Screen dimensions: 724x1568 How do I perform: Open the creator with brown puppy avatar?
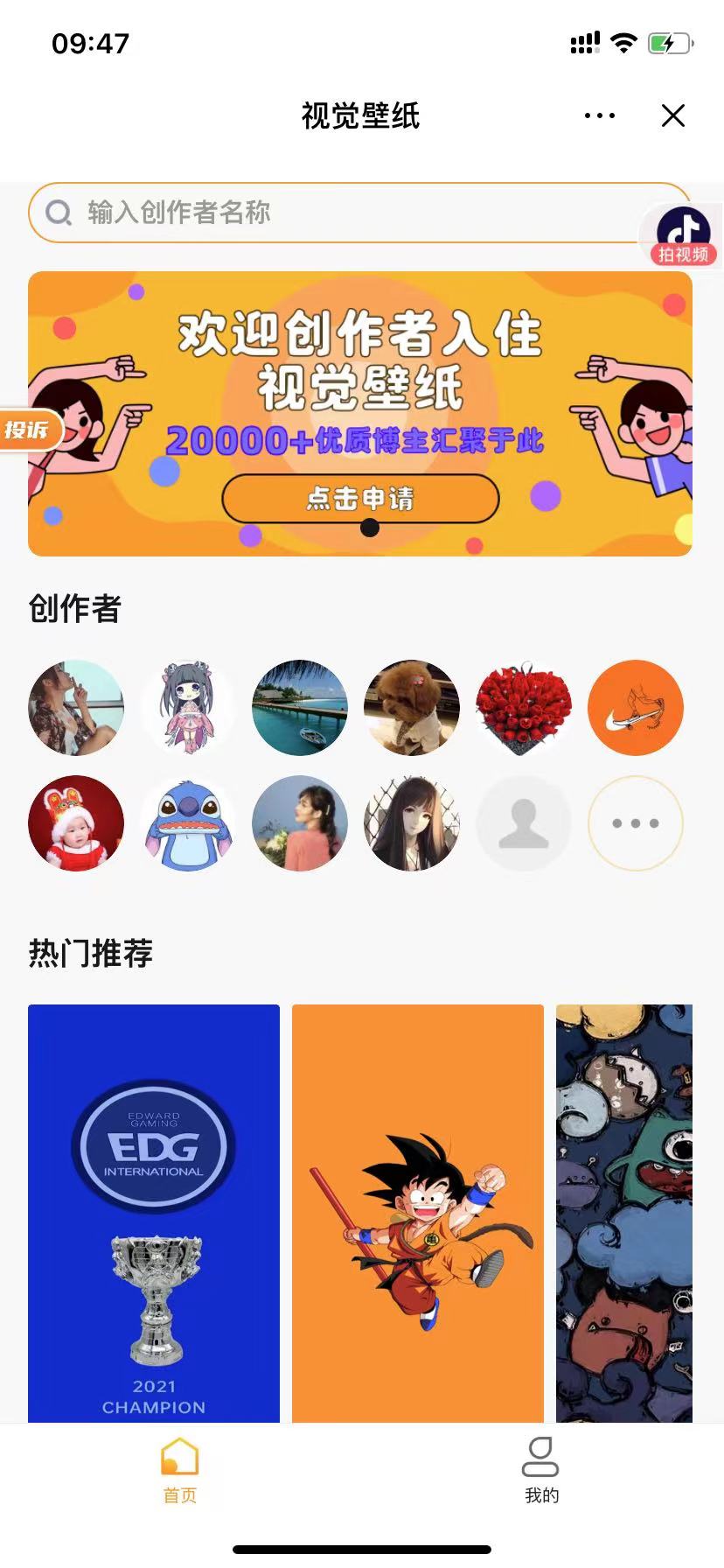tap(412, 707)
